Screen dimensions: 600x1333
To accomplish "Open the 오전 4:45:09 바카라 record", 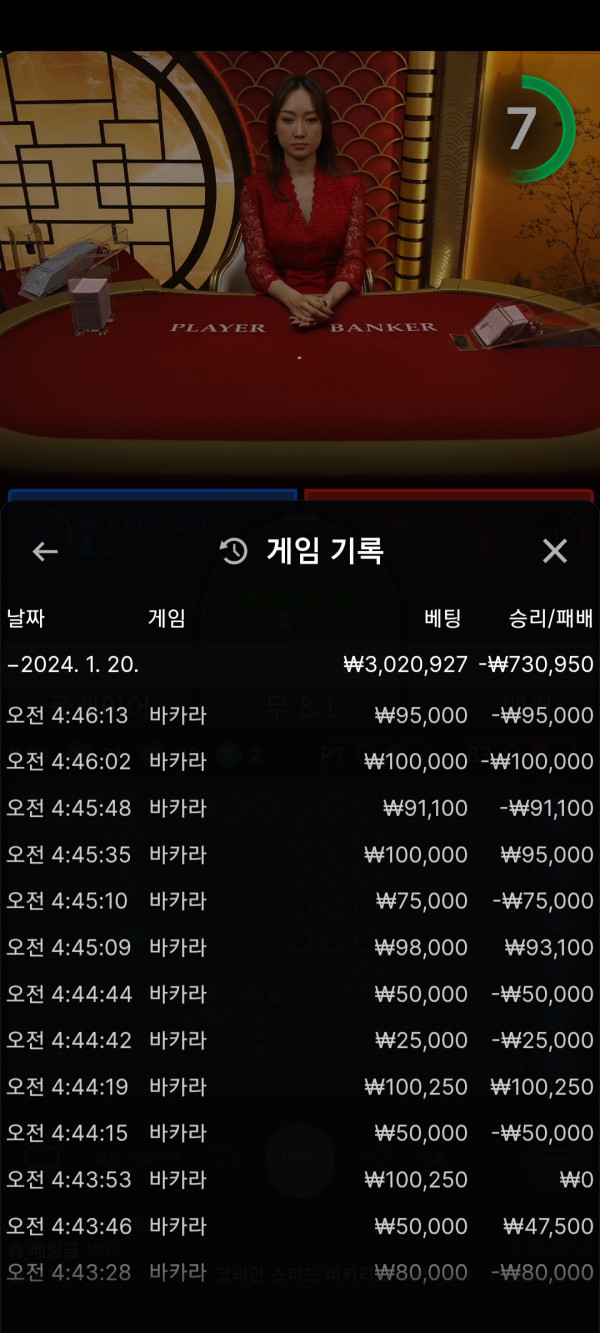I will tap(300, 947).
